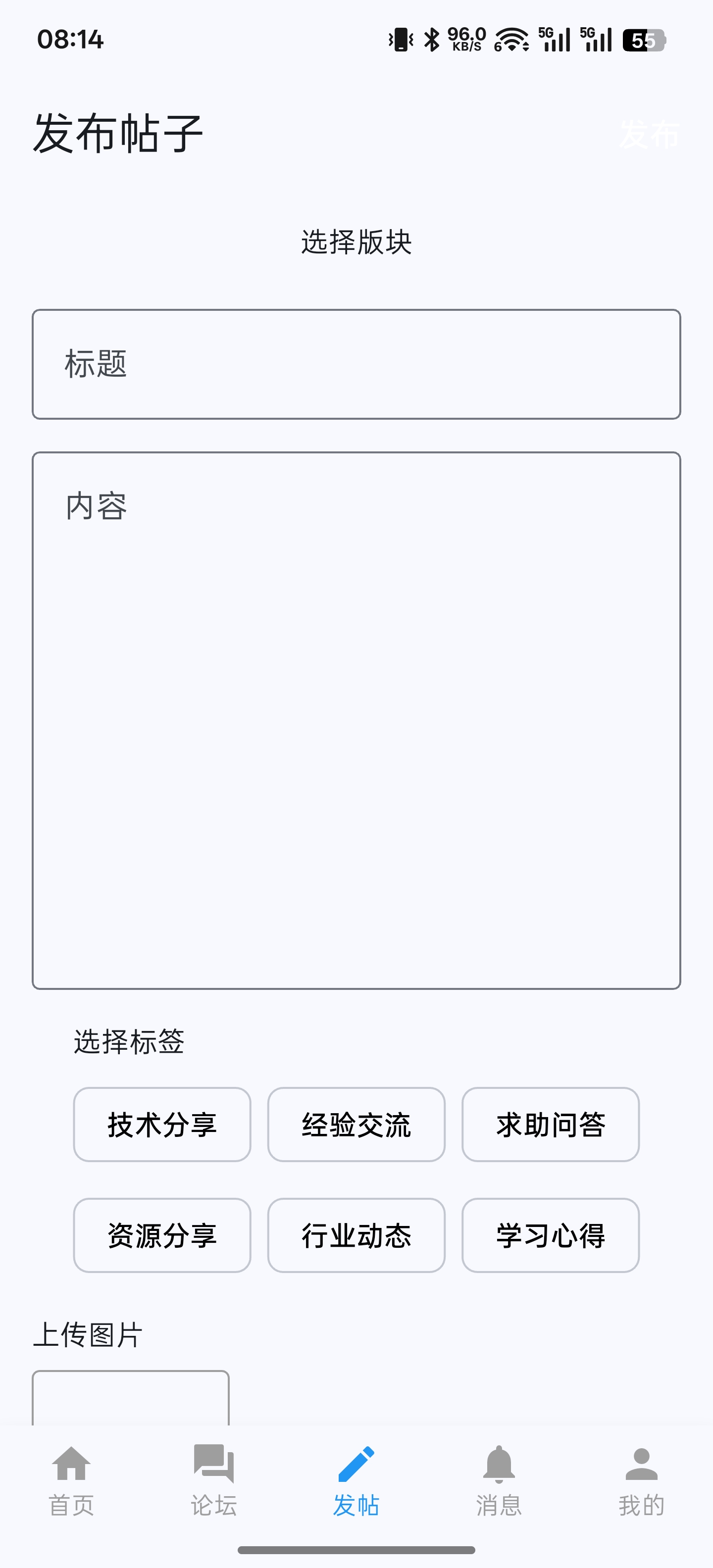
Task: Select the 技术分享 tag
Action: pyautogui.click(x=162, y=1124)
